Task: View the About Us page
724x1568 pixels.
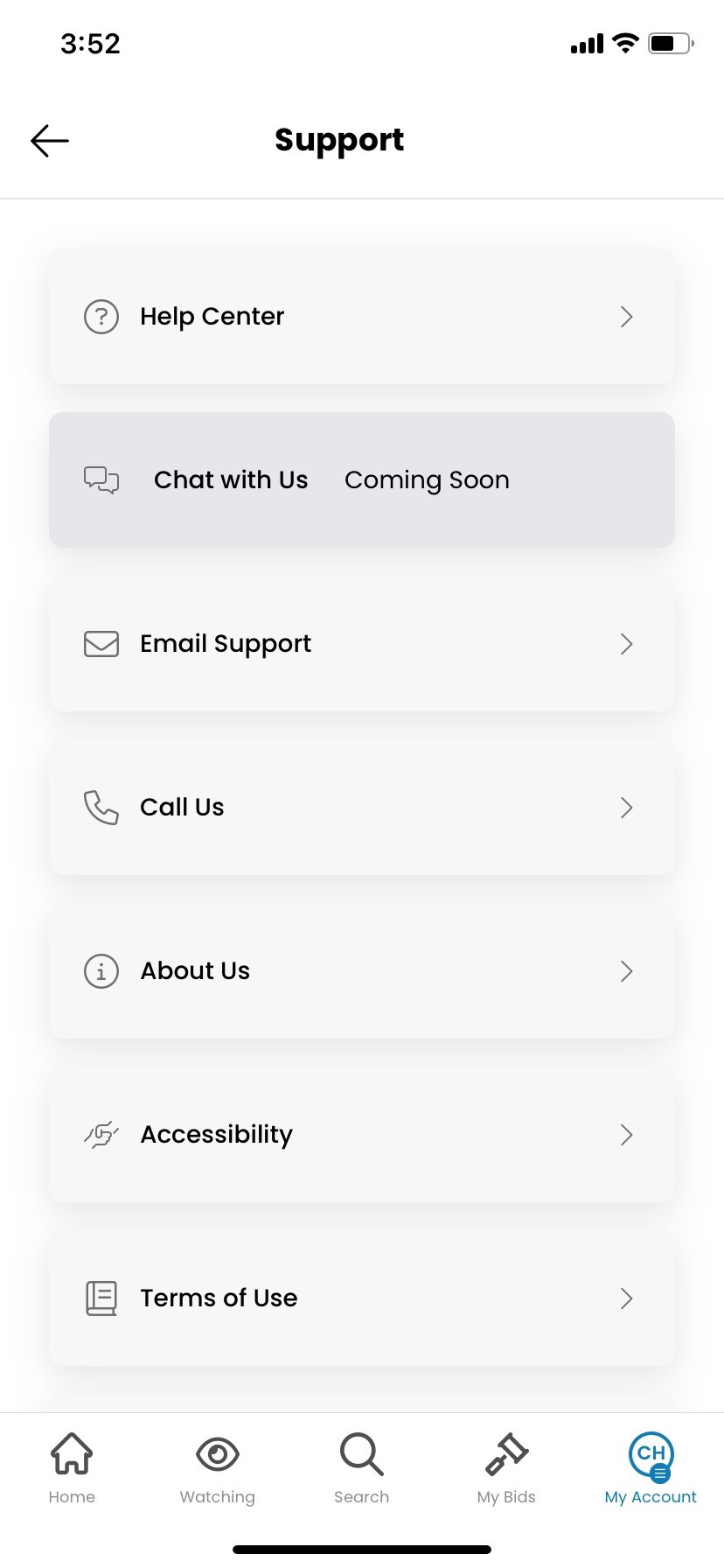Action: pos(361,970)
